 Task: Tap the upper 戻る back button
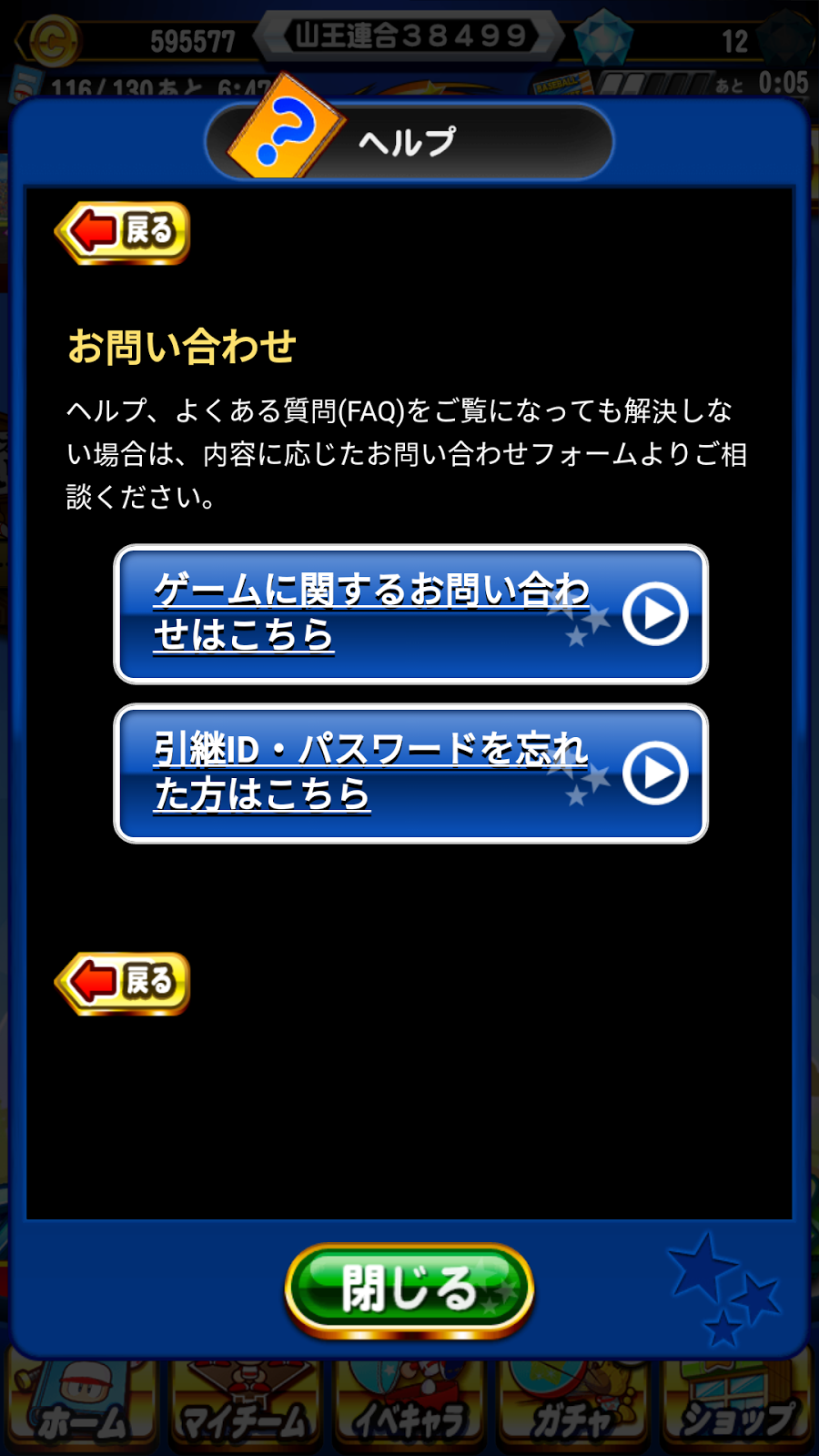point(123,233)
